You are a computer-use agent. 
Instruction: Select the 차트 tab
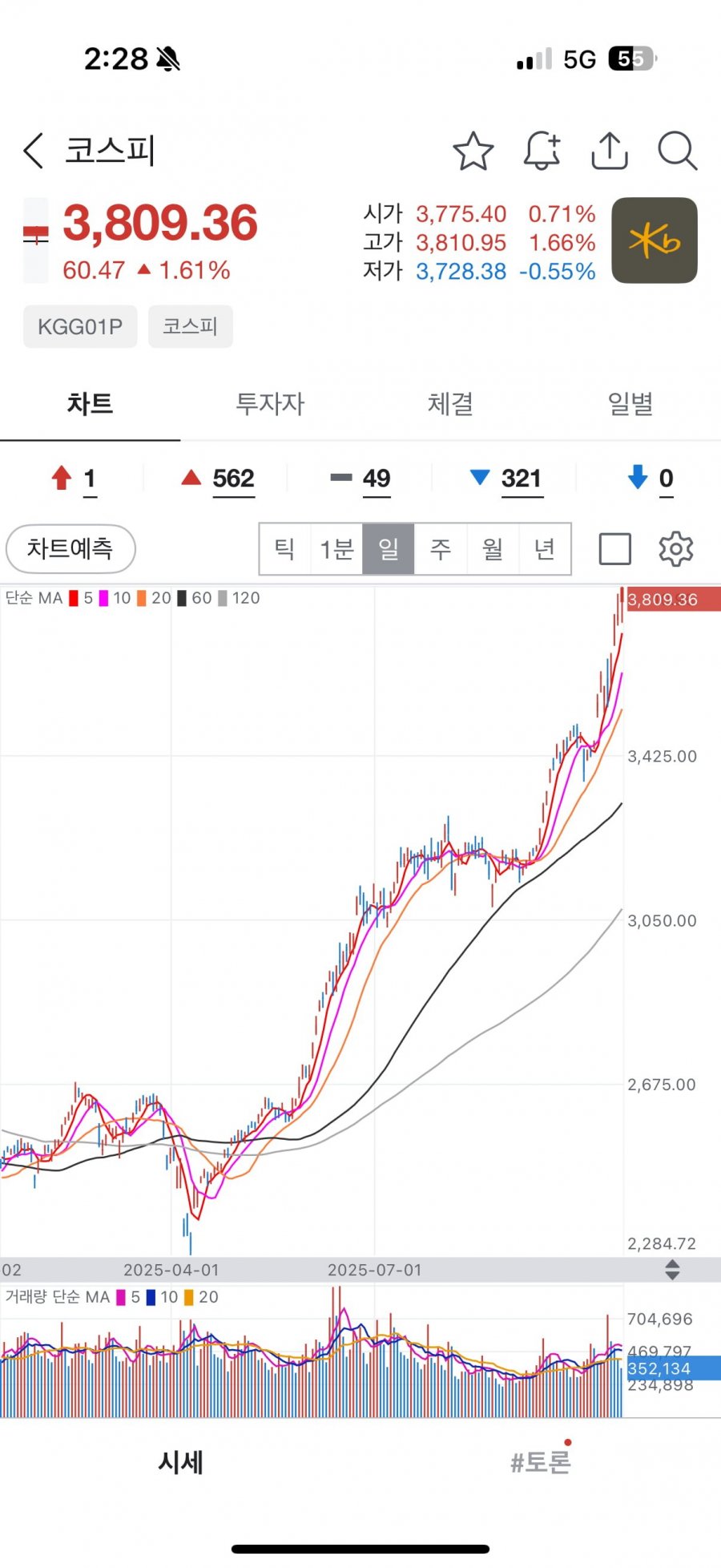click(x=90, y=403)
